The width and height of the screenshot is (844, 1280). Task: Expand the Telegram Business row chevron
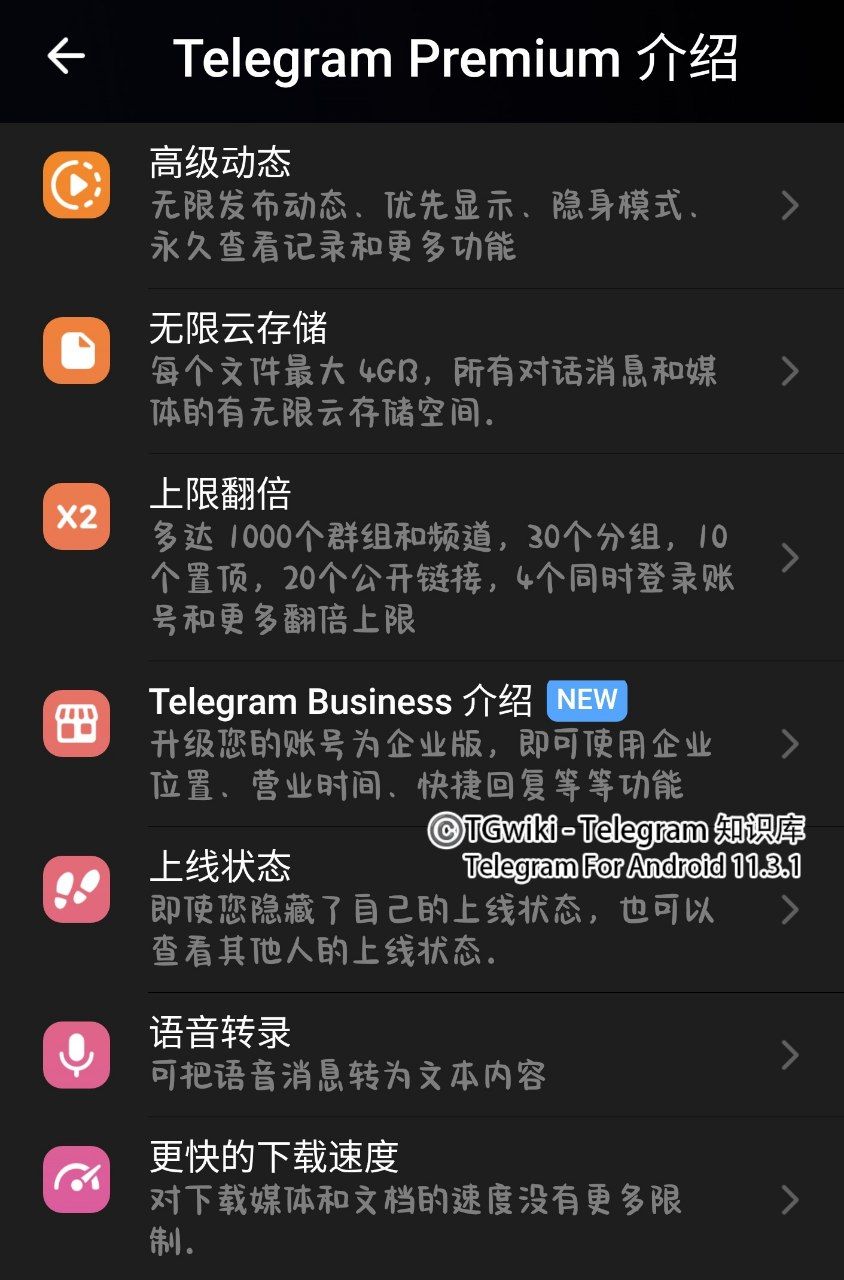(x=791, y=744)
